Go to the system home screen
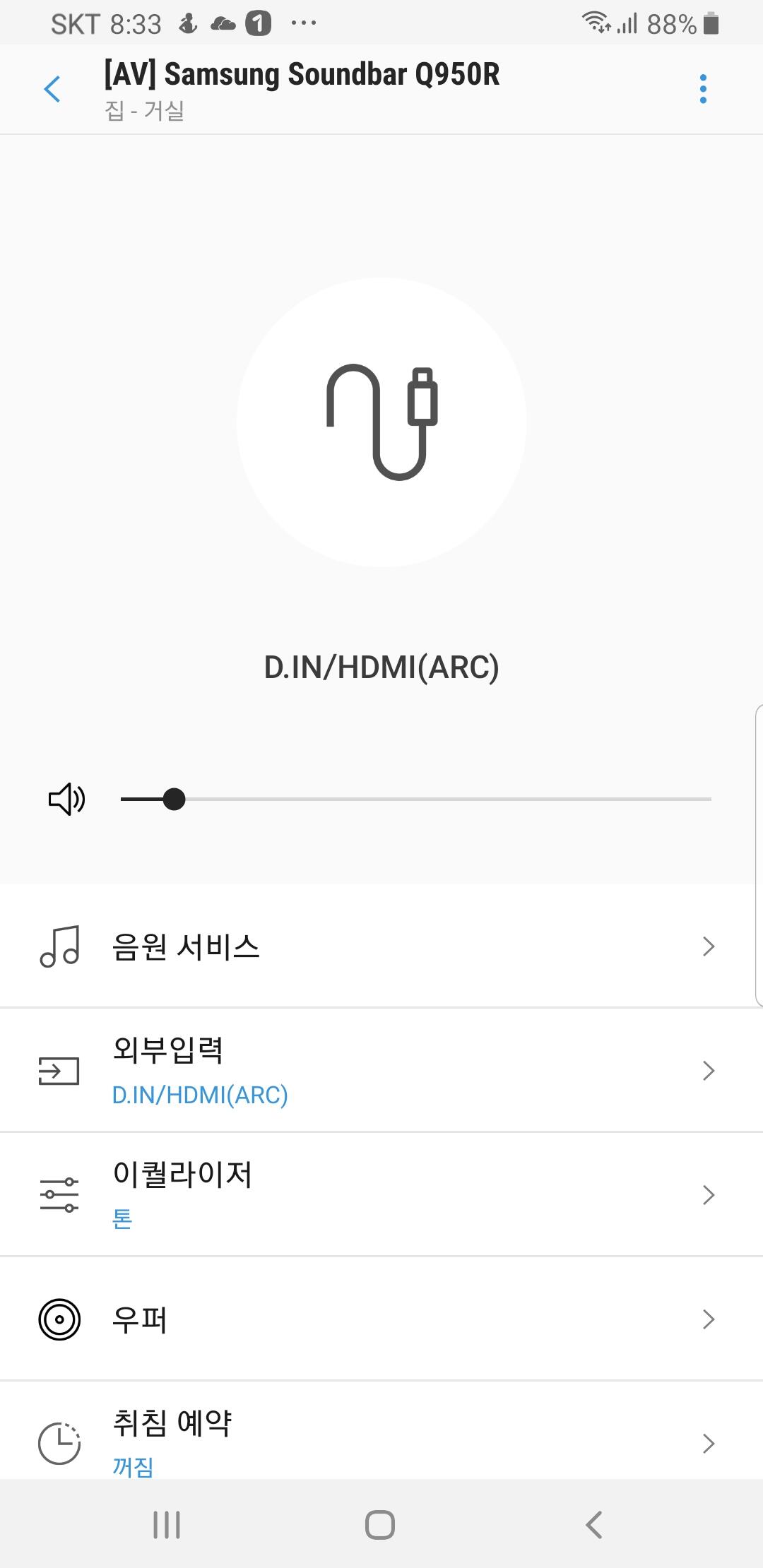The height and width of the screenshot is (1568, 763). 380,1525
